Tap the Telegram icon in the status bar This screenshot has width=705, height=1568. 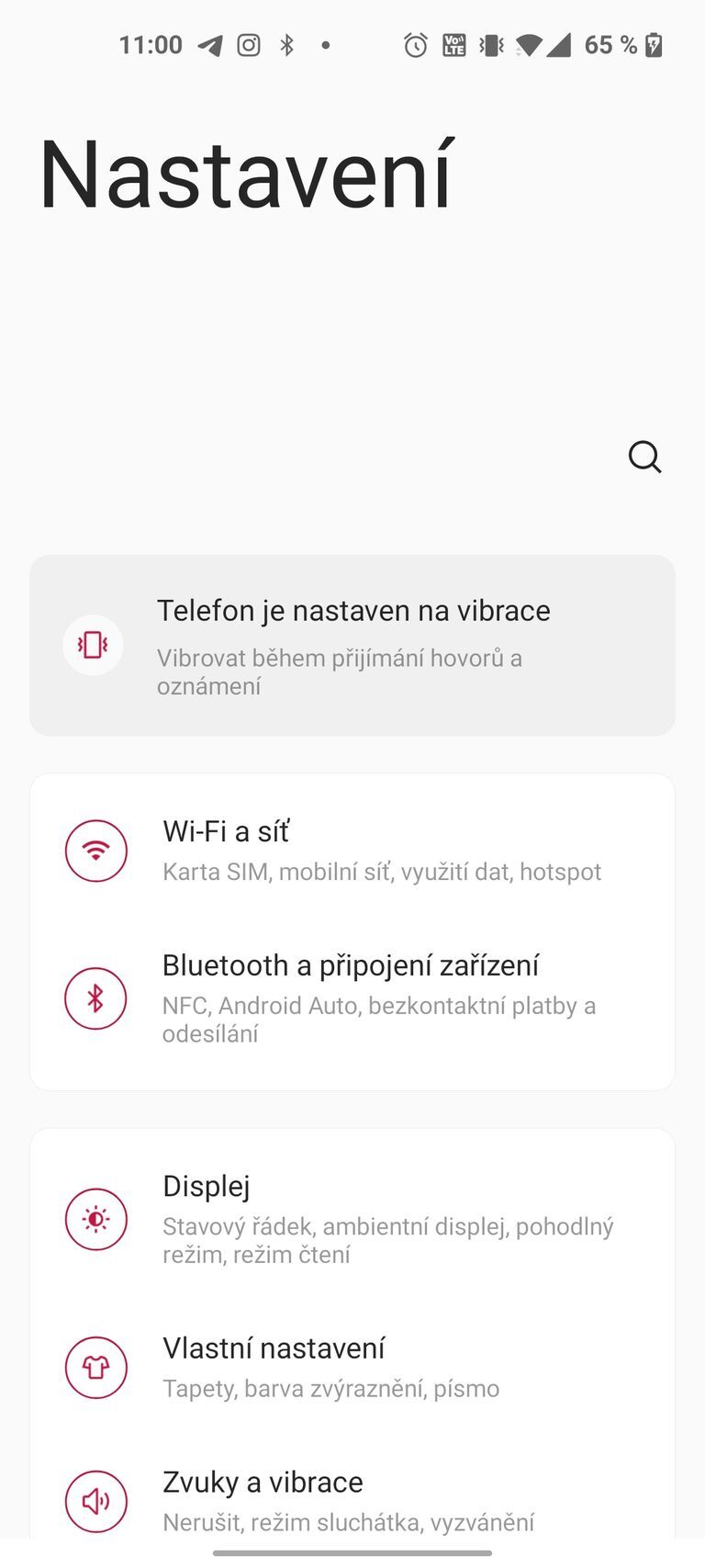click(x=210, y=44)
